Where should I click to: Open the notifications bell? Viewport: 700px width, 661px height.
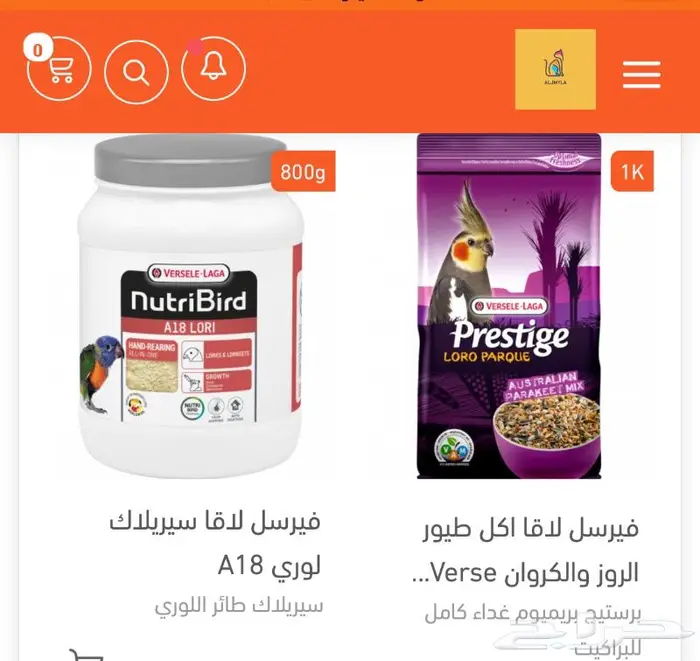click(x=213, y=69)
